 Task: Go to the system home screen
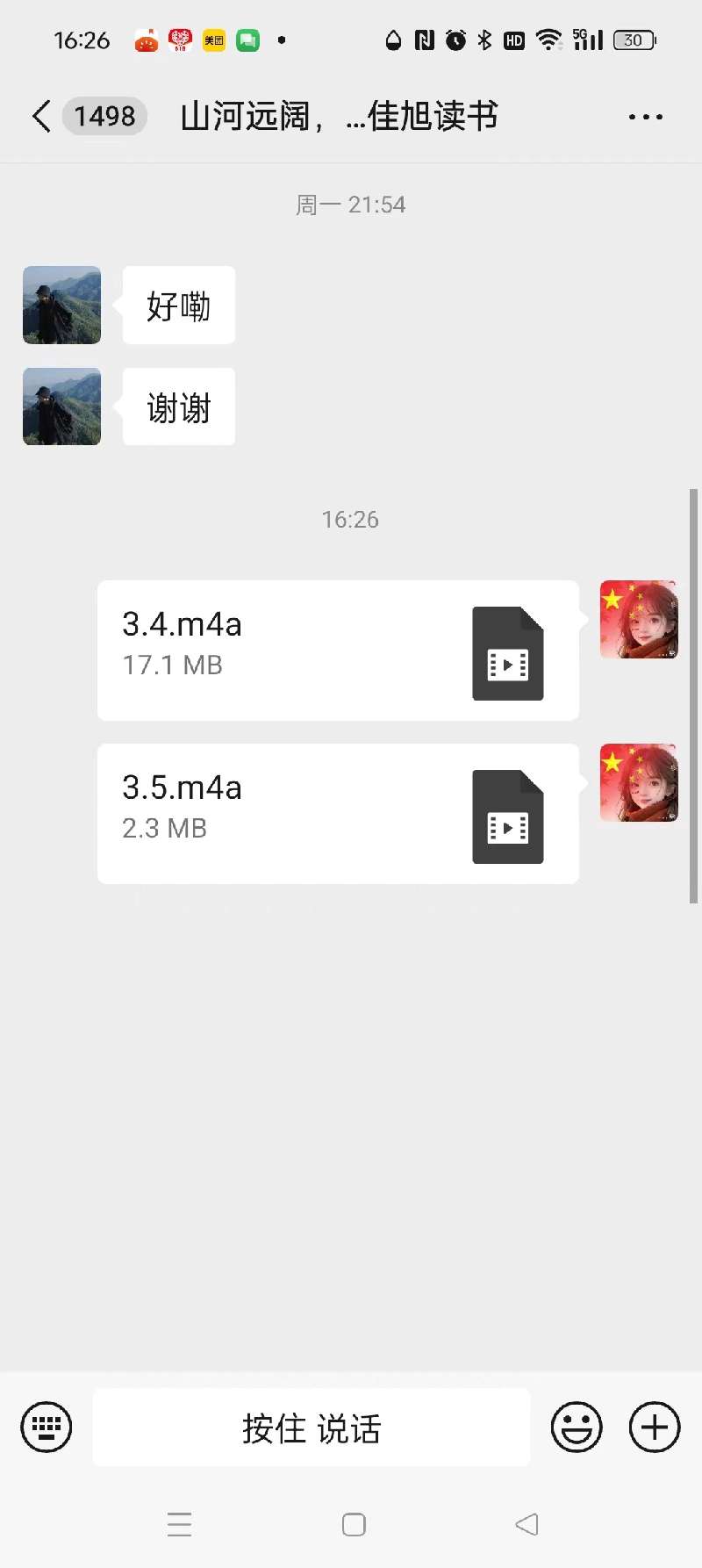pyautogui.click(x=354, y=1525)
